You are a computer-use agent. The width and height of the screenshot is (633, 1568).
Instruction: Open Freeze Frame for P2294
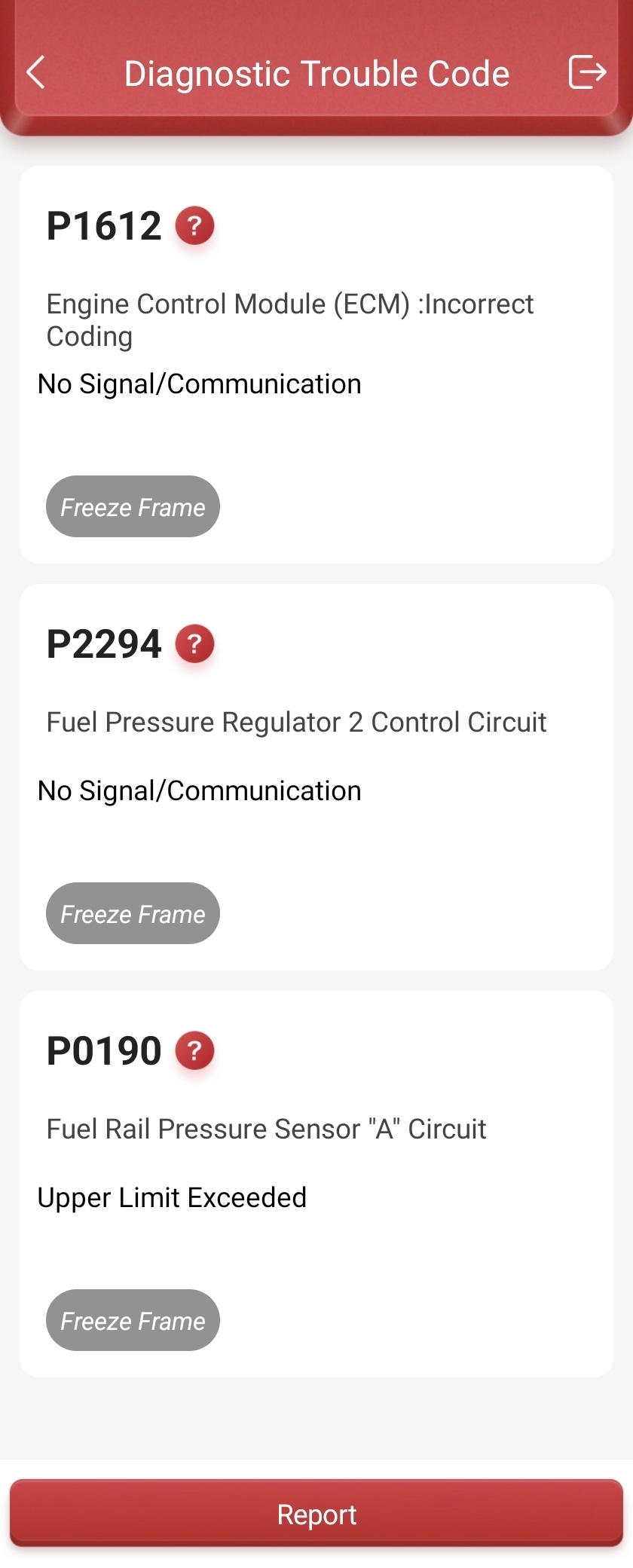click(133, 913)
